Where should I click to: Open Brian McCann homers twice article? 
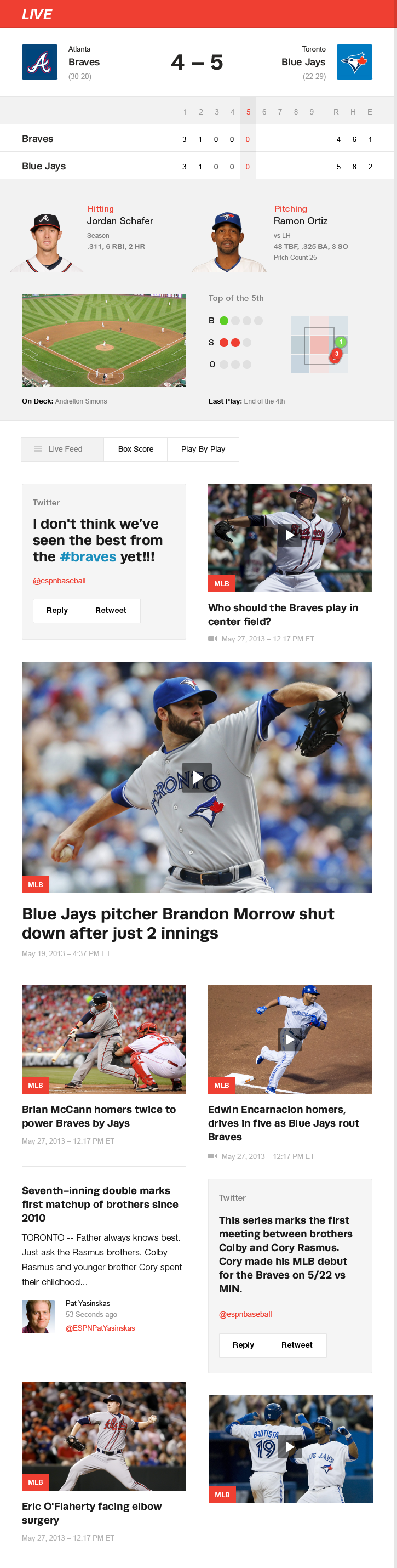(99, 1116)
